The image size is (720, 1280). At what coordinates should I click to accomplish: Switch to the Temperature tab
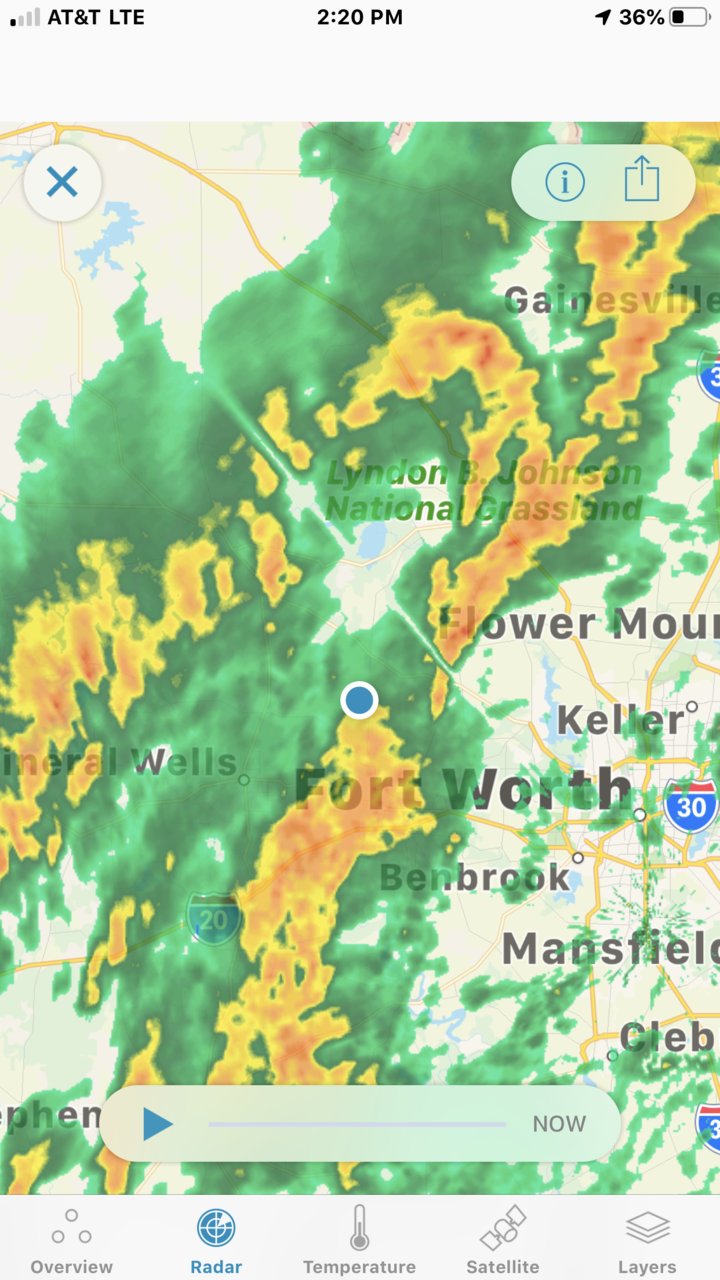pos(359,1240)
